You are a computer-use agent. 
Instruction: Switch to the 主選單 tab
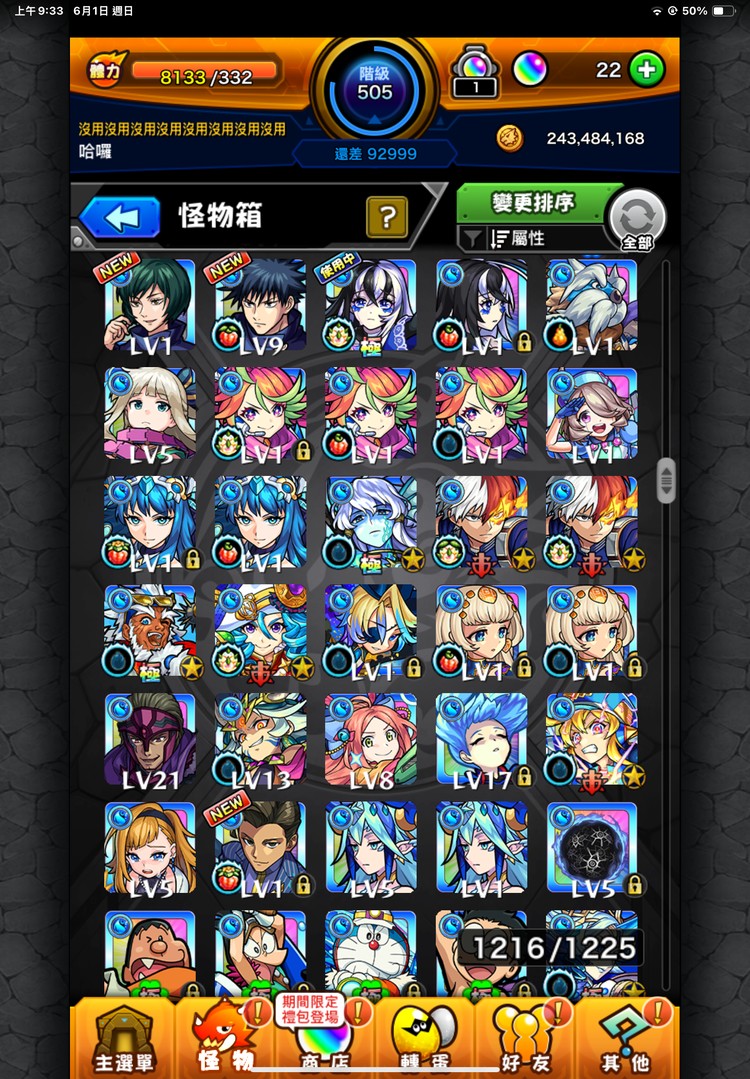[122, 1040]
